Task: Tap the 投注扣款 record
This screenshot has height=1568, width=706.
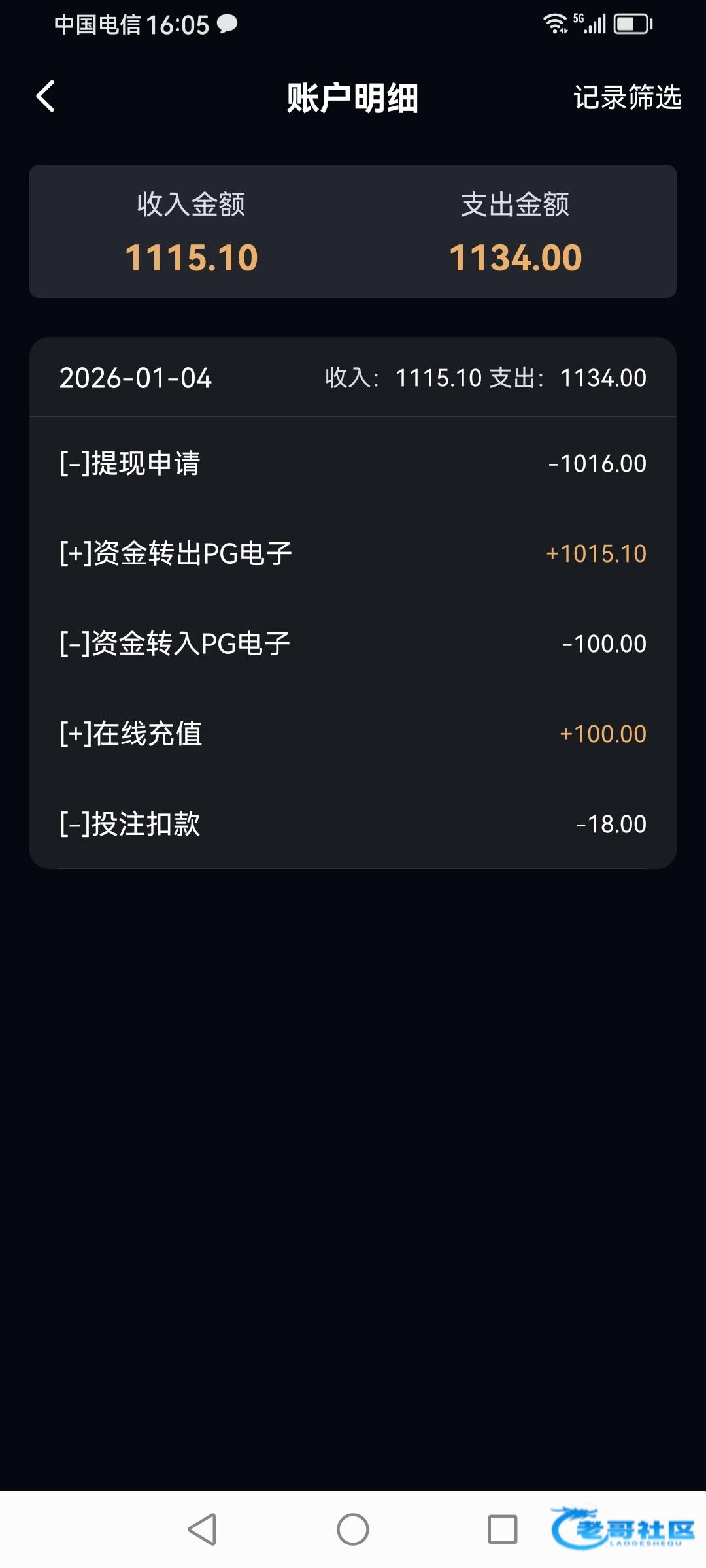Action: (x=353, y=824)
